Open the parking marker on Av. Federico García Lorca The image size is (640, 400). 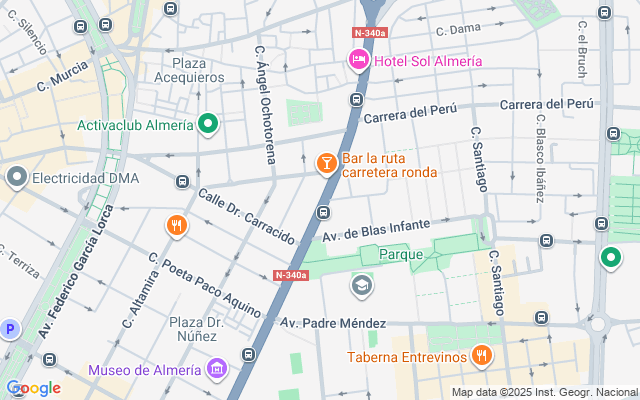[x=9, y=329]
